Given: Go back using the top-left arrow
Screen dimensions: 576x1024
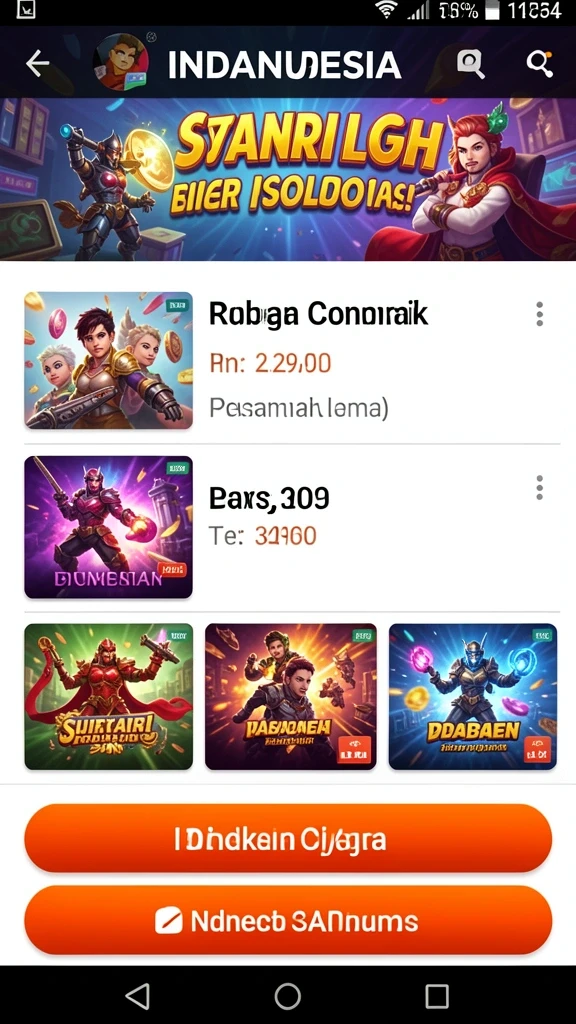Looking at the screenshot, I should pos(37,63).
